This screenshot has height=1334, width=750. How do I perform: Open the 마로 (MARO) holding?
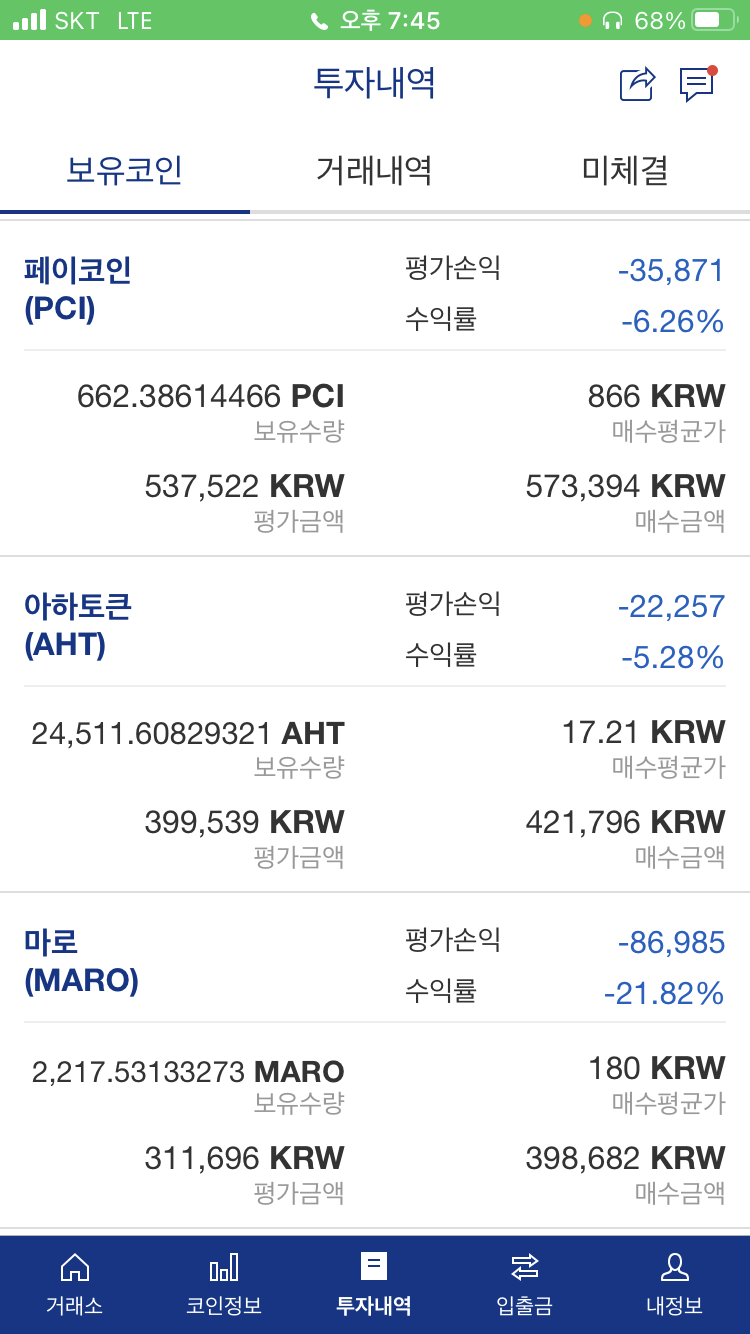tap(375, 1061)
